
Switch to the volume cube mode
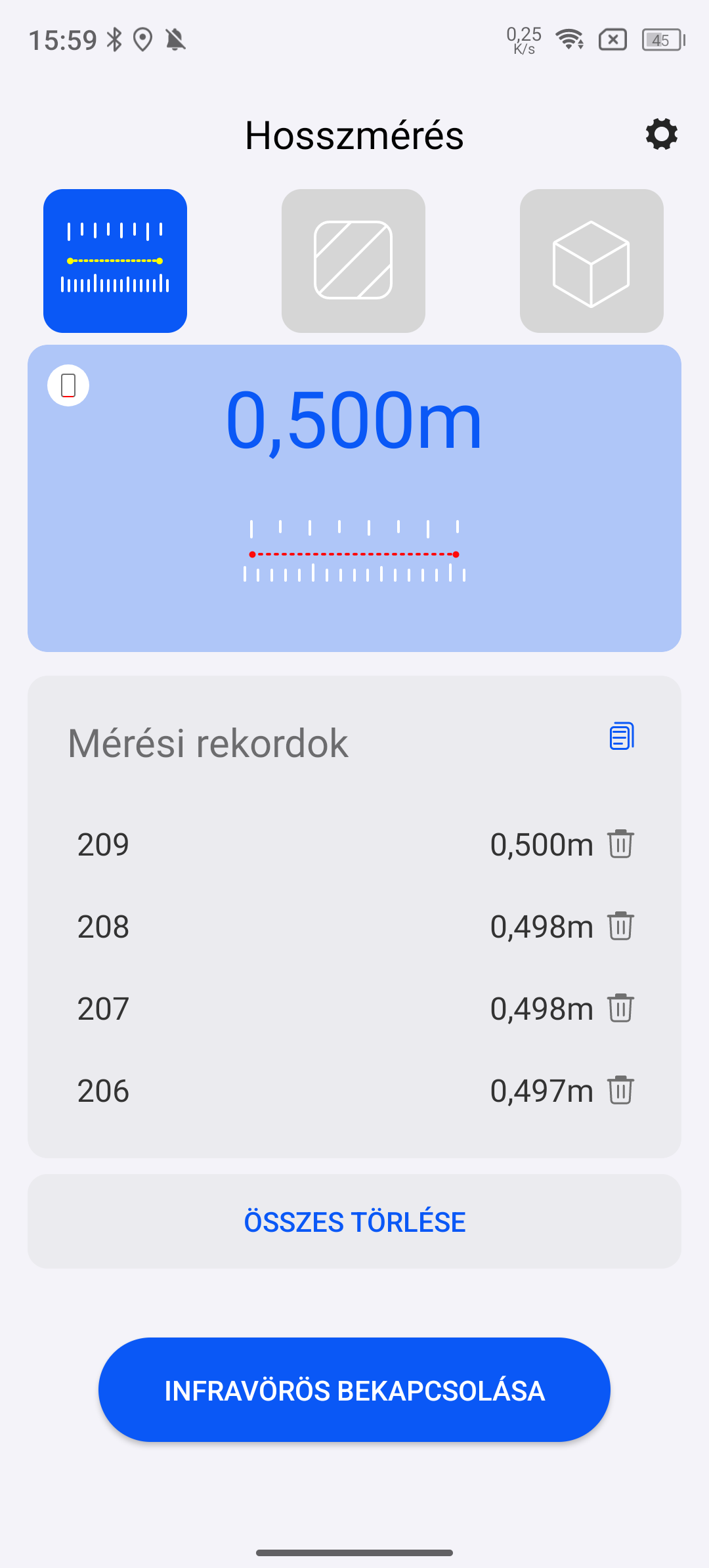point(591,261)
